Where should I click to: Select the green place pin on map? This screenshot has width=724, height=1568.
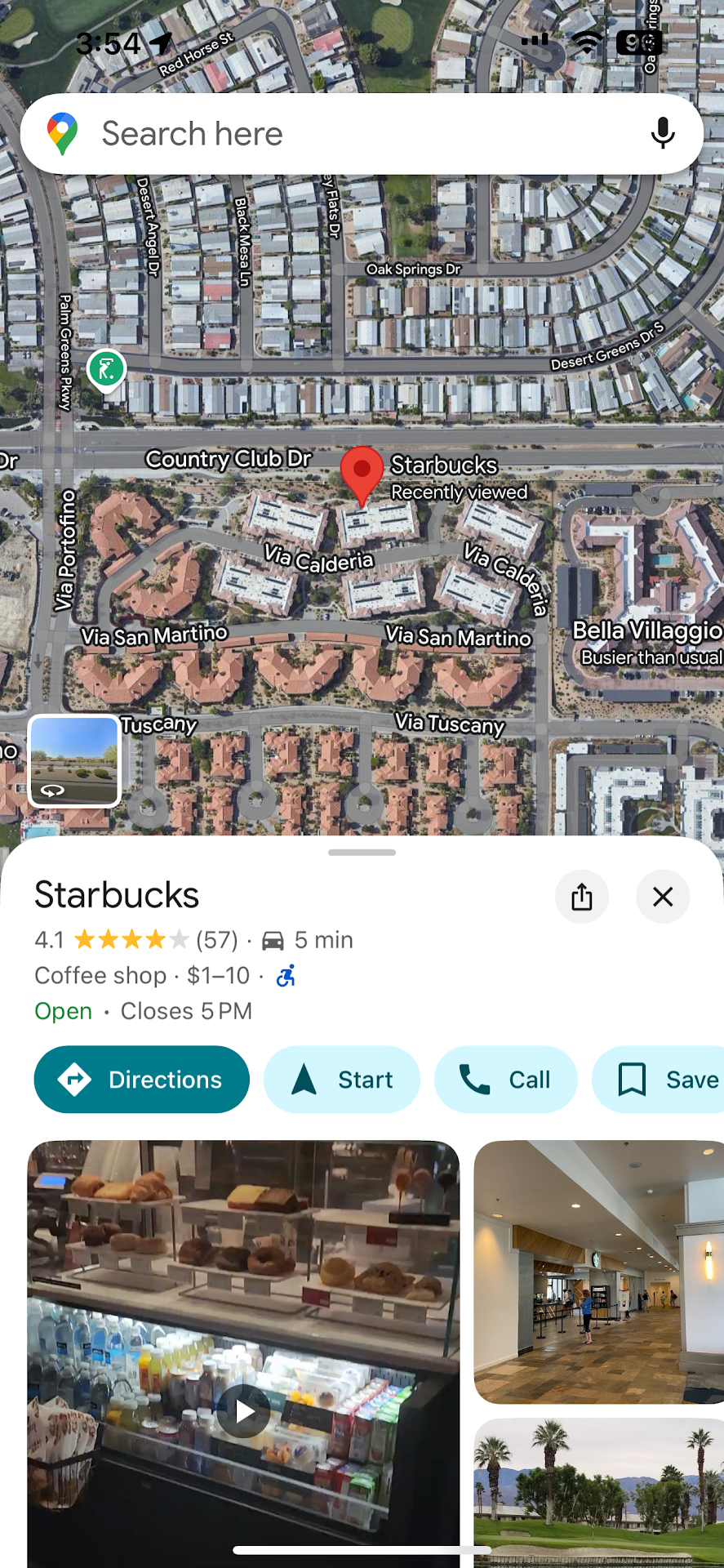pos(106,369)
